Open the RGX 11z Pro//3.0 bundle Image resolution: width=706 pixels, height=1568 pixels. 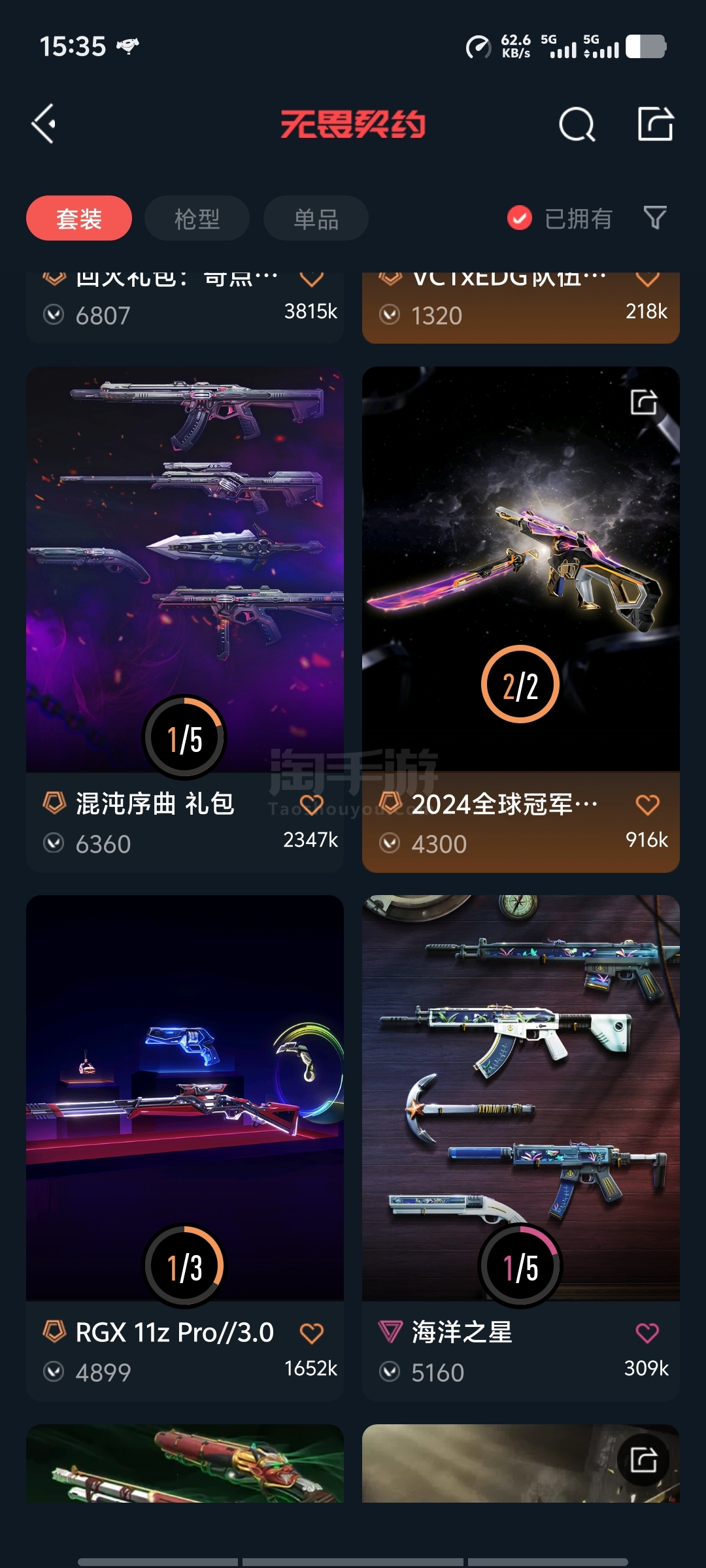tap(185, 1098)
